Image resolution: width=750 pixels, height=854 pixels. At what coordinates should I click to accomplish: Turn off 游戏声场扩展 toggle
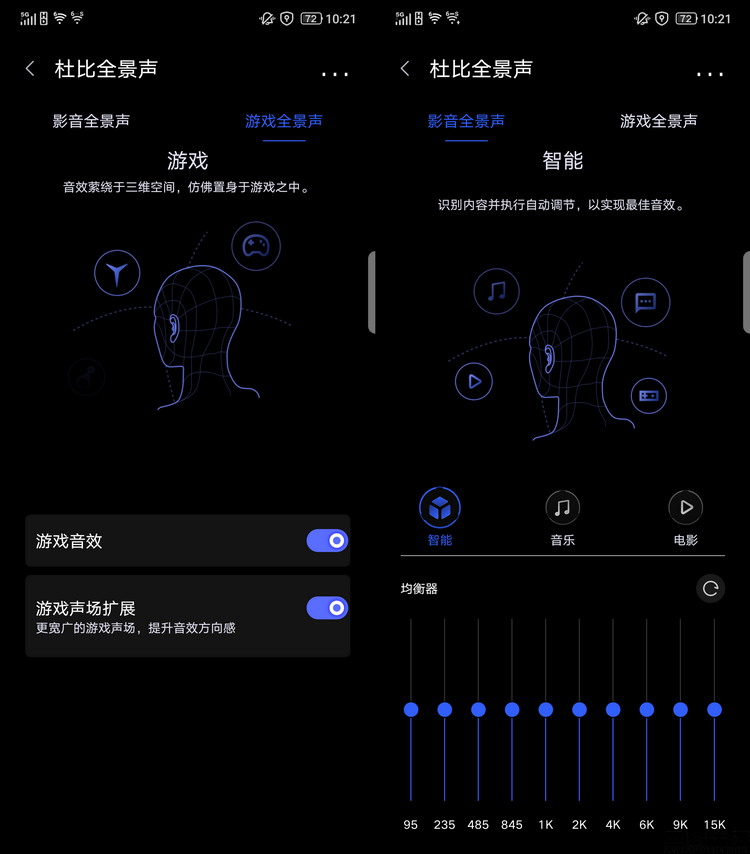point(327,608)
